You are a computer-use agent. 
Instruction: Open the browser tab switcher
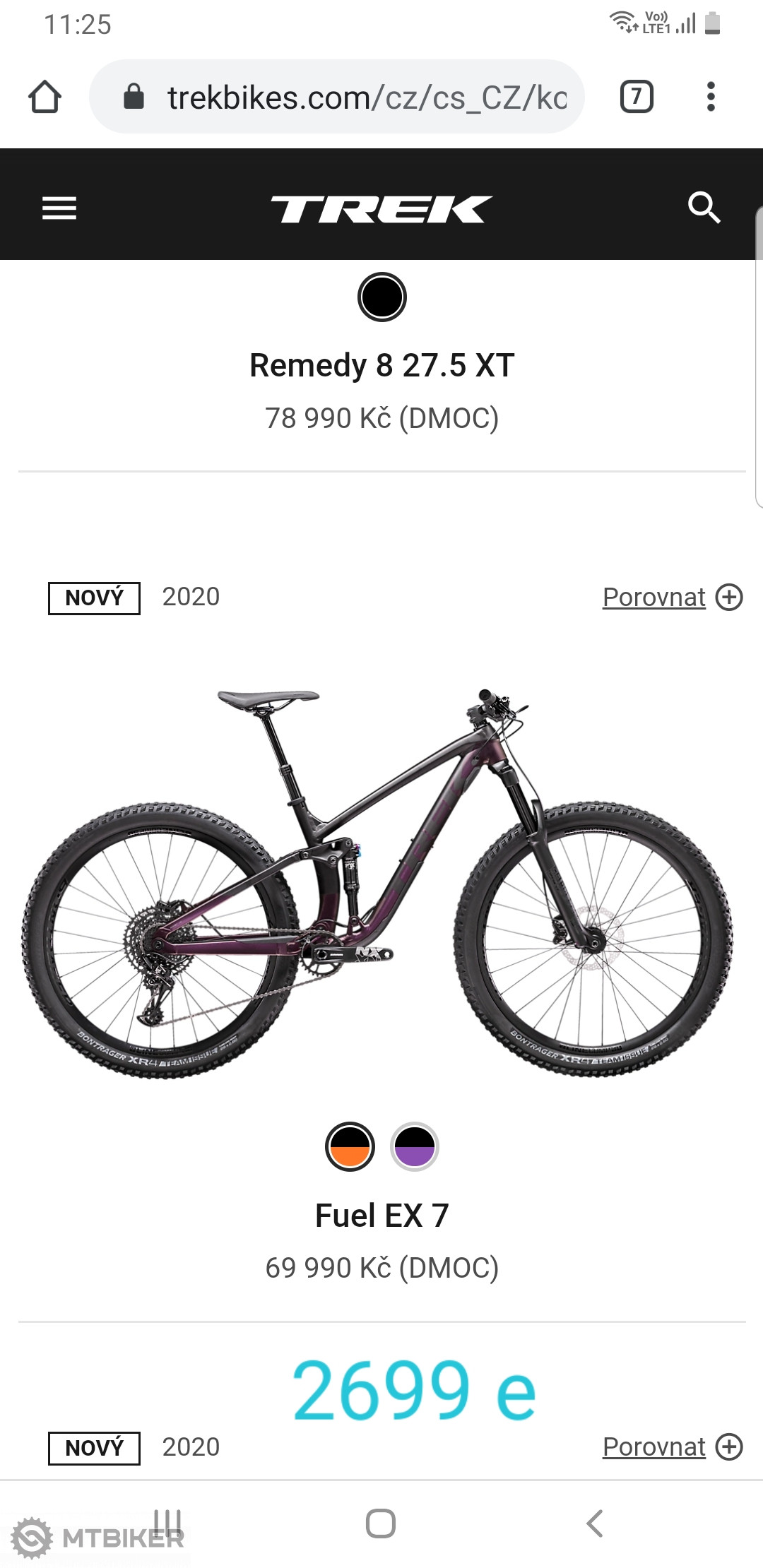pyautogui.click(x=636, y=97)
